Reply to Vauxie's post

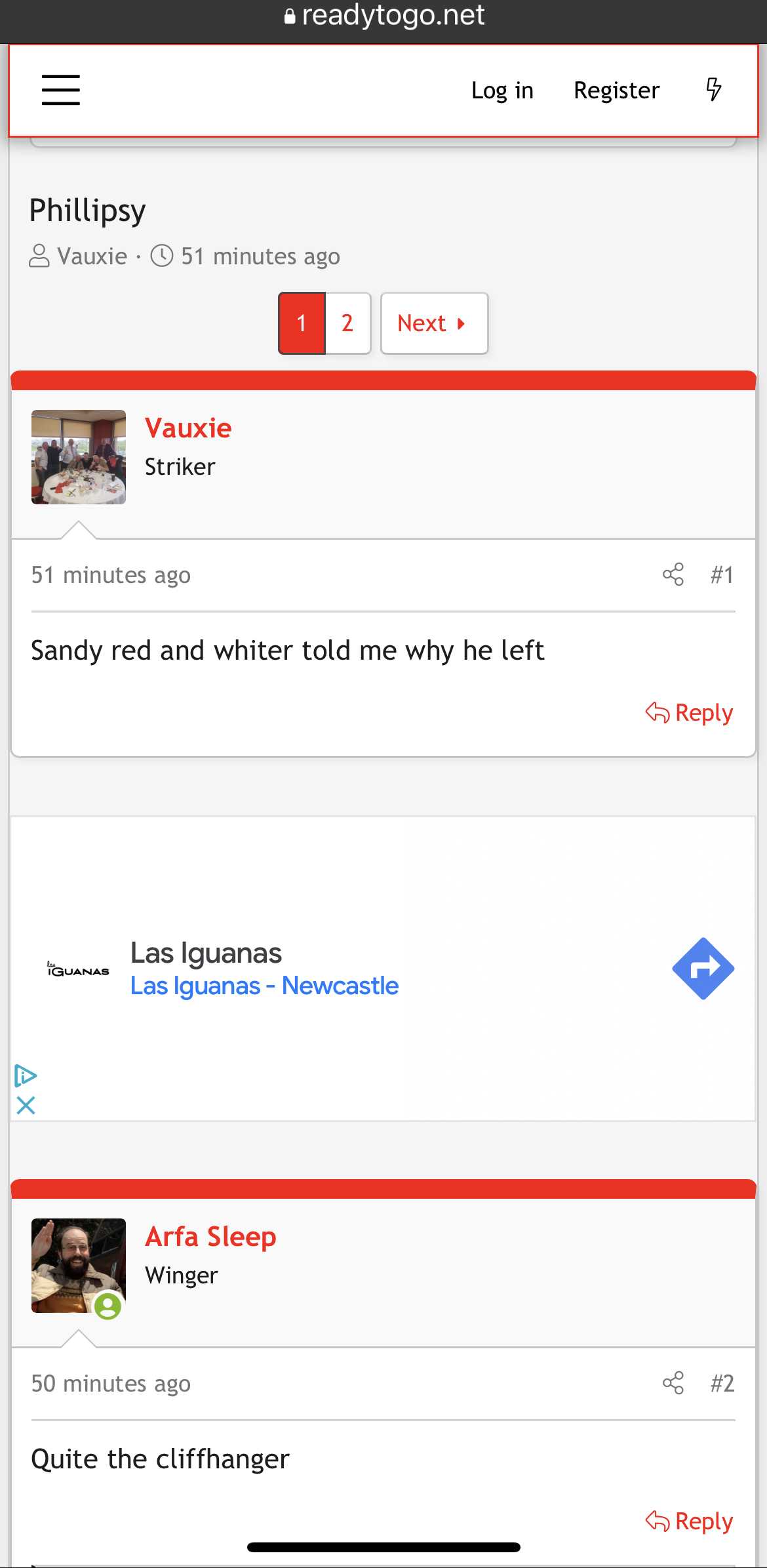pyautogui.click(x=689, y=713)
